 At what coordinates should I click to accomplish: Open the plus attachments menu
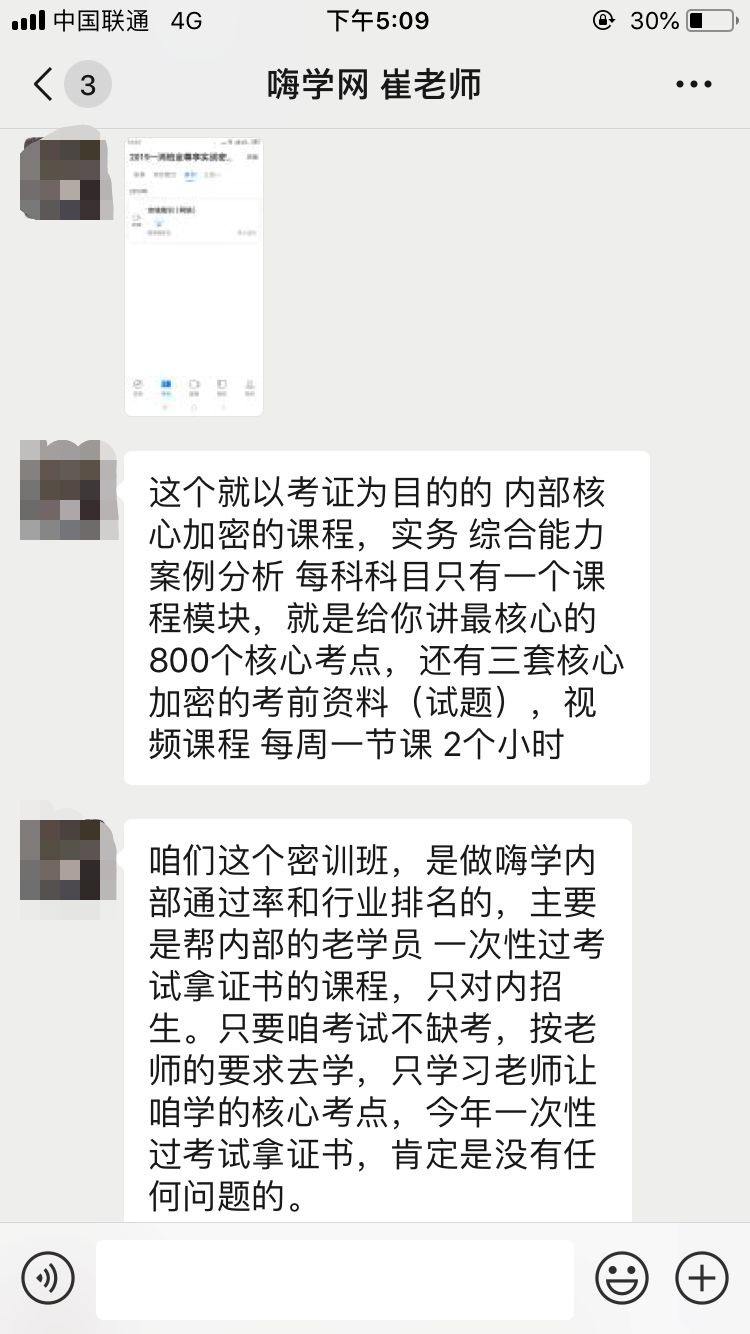point(702,1278)
